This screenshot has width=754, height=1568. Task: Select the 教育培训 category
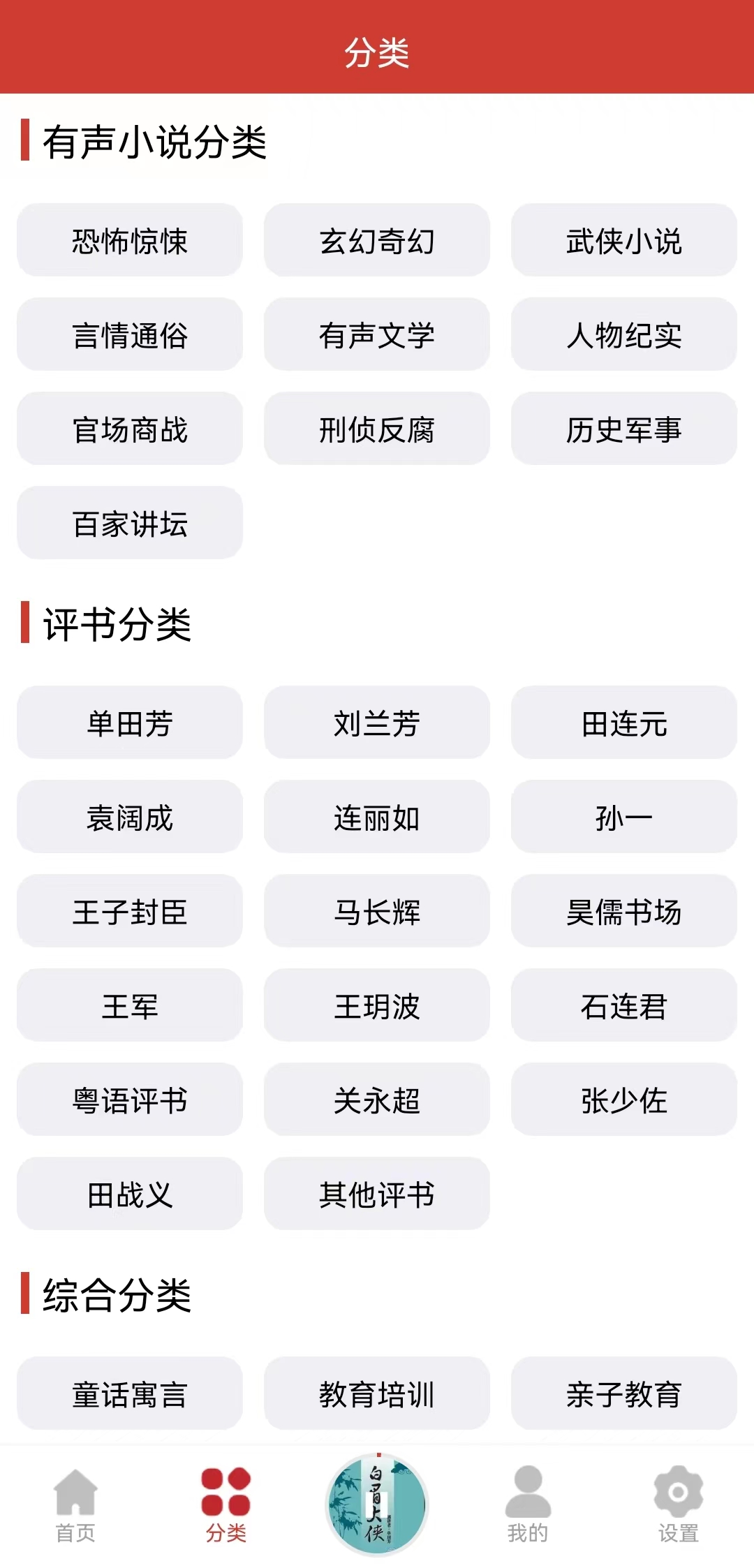[377, 1393]
